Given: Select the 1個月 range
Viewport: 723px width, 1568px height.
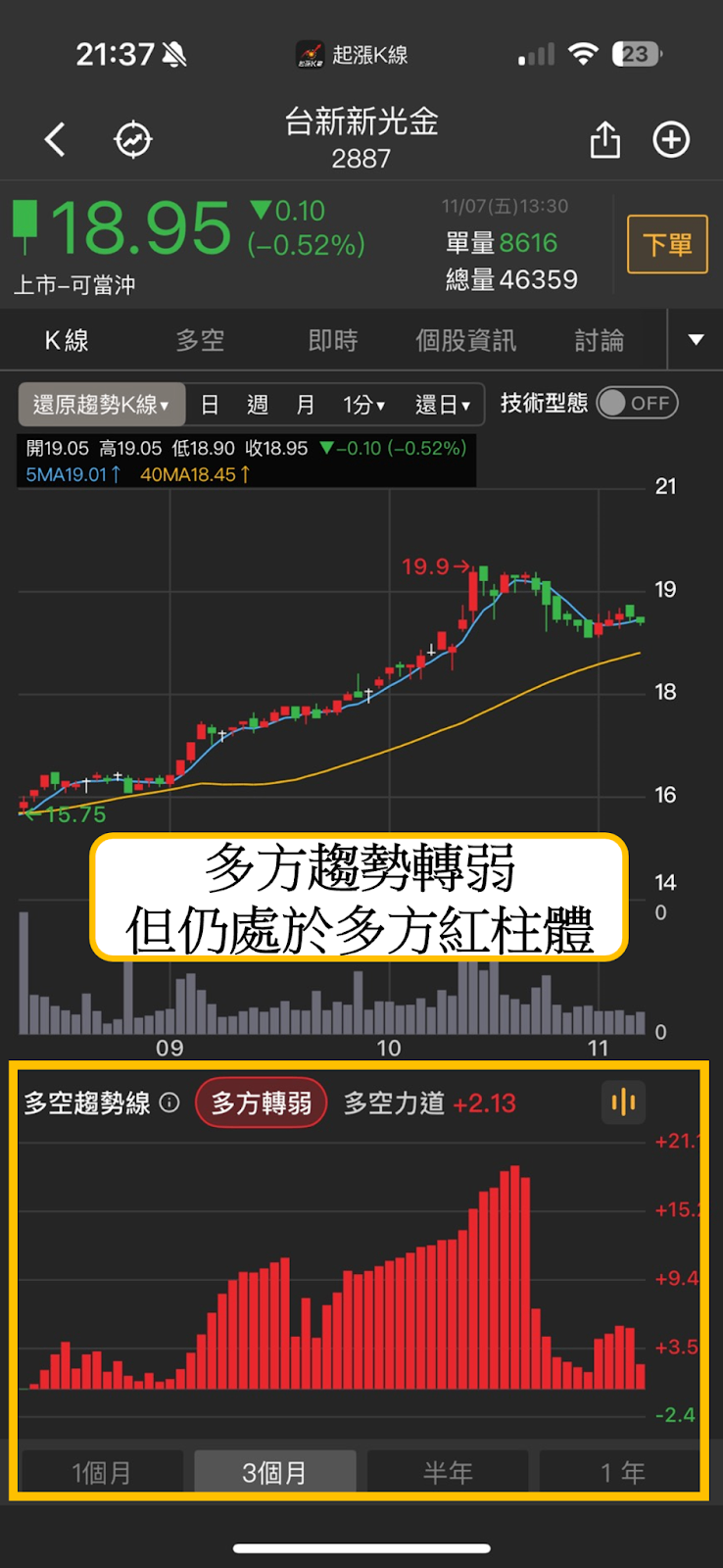Looking at the screenshot, I should point(102,1472).
